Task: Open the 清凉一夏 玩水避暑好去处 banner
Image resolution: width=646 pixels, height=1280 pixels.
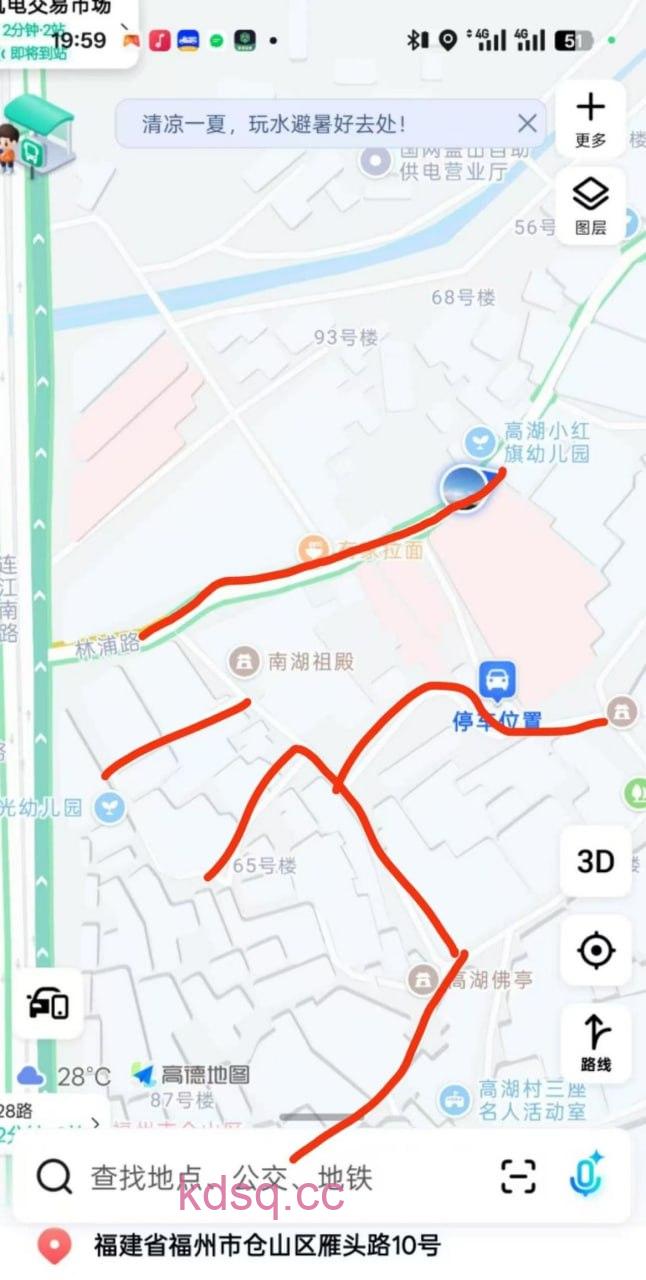Action: click(300, 124)
